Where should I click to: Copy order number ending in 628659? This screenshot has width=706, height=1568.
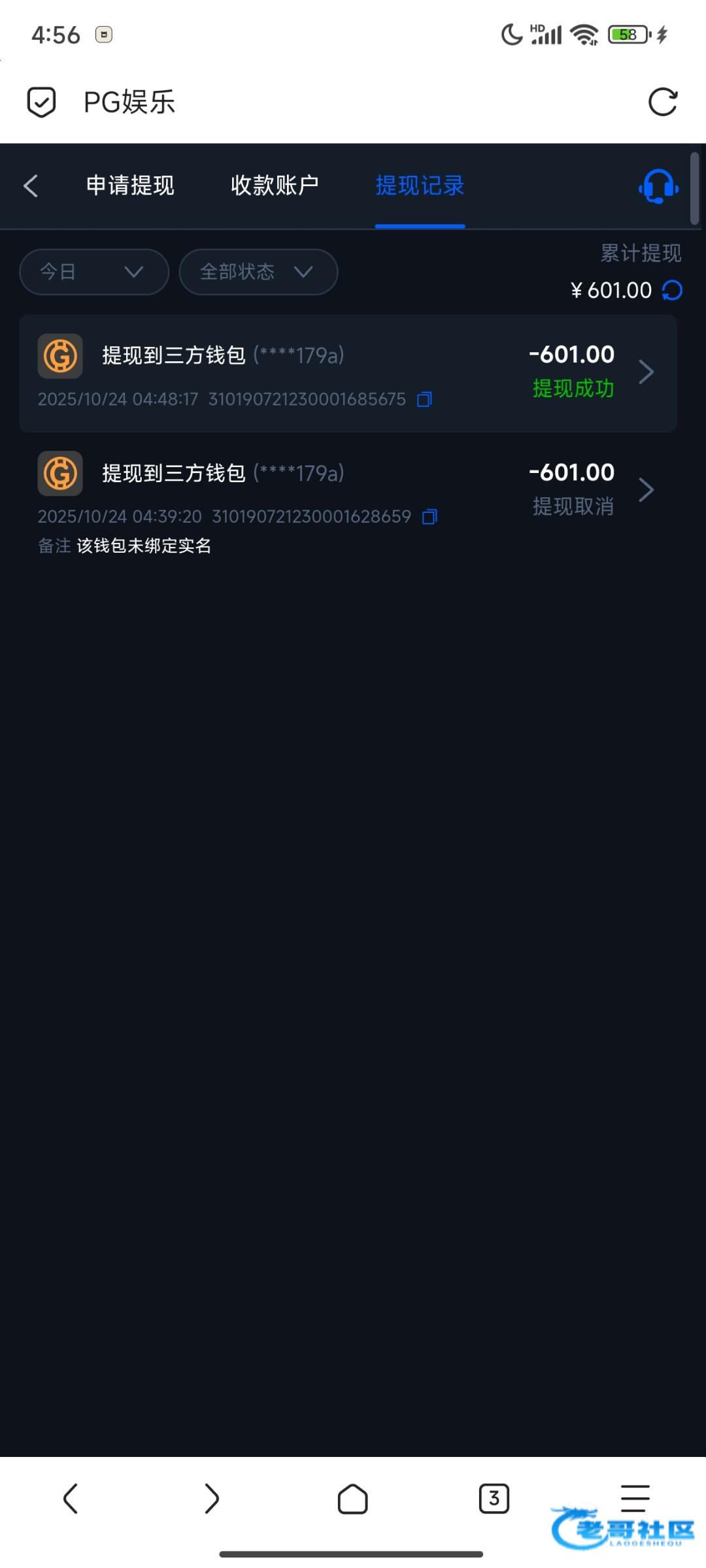pos(429,517)
